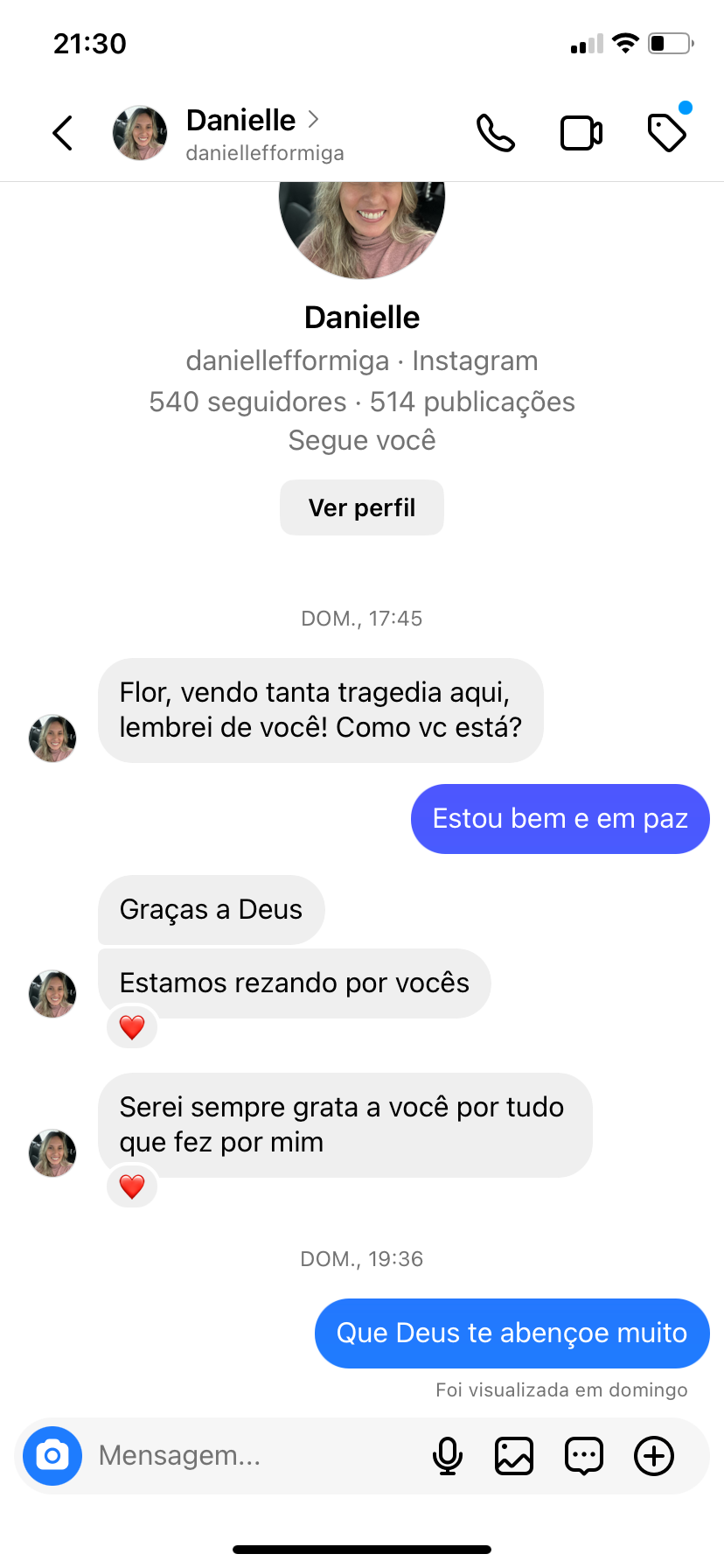Start a video call with Danielle
This screenshot has width=724, height=1568.
click(x=581, y=133)
